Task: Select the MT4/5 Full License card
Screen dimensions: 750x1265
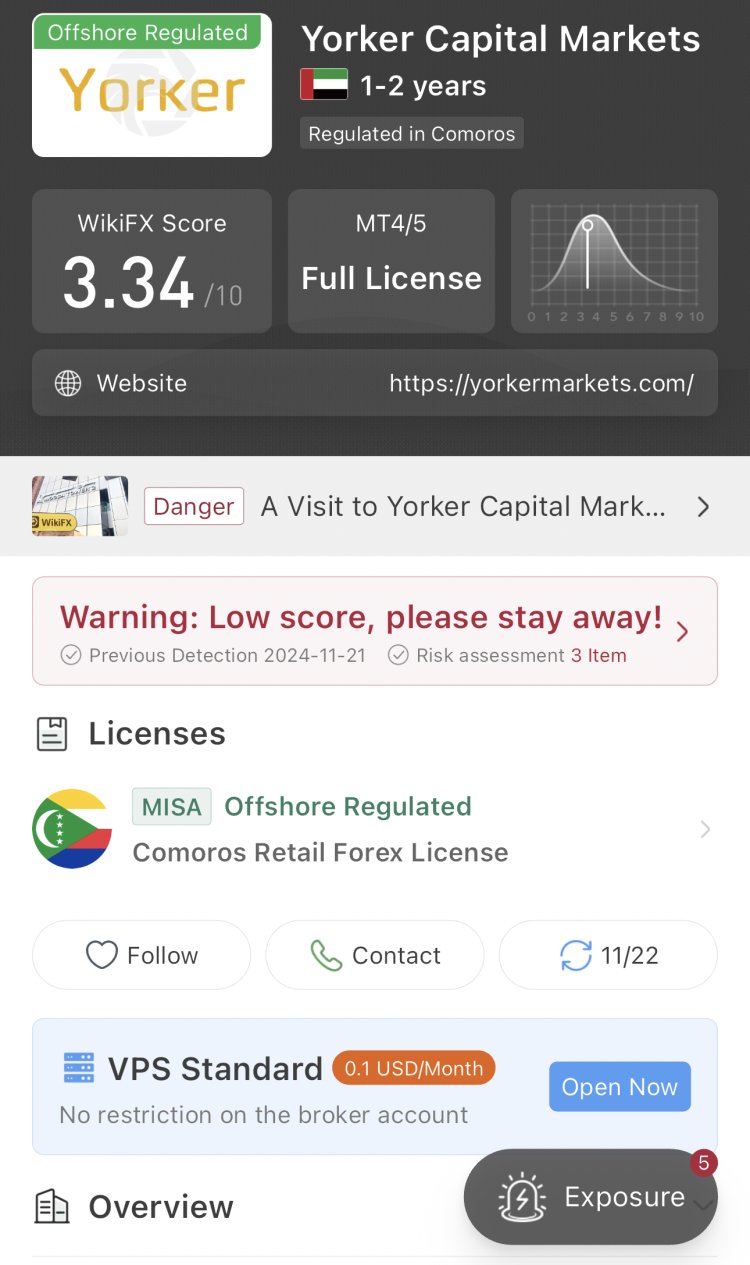Action: [x=390, y=260]
